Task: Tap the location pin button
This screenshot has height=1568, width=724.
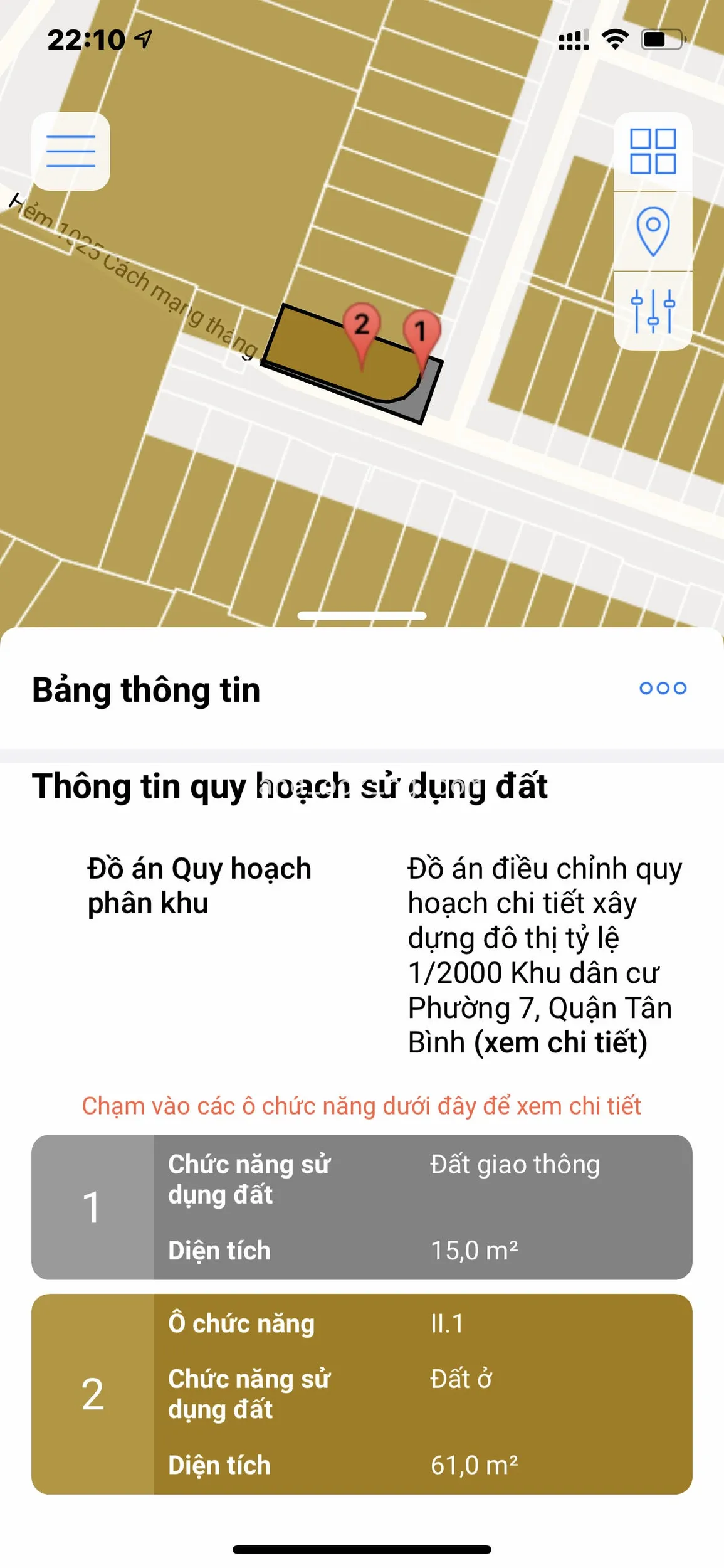Action: [x=653, y=231]
